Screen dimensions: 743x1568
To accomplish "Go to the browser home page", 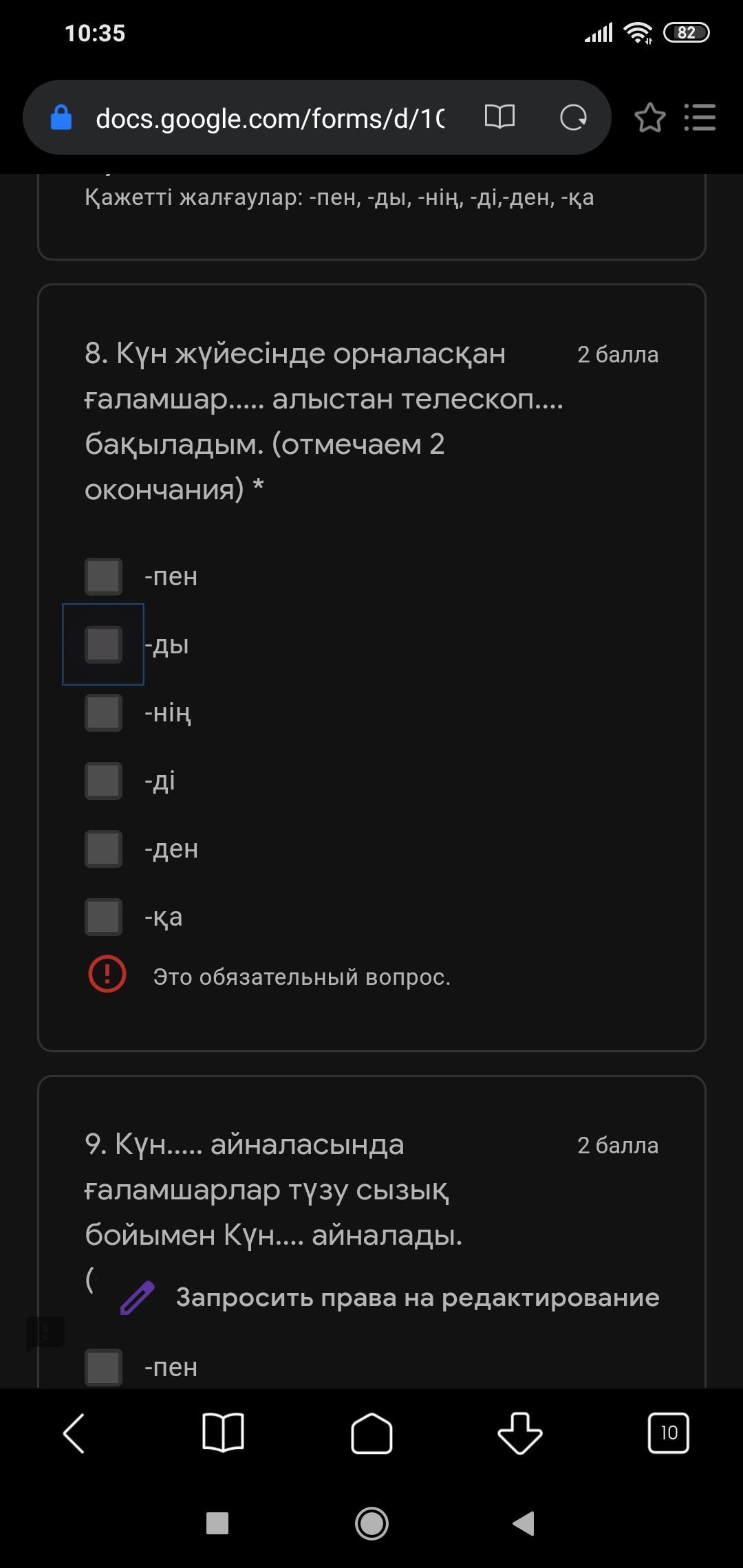I will [x=371, y=1433].
